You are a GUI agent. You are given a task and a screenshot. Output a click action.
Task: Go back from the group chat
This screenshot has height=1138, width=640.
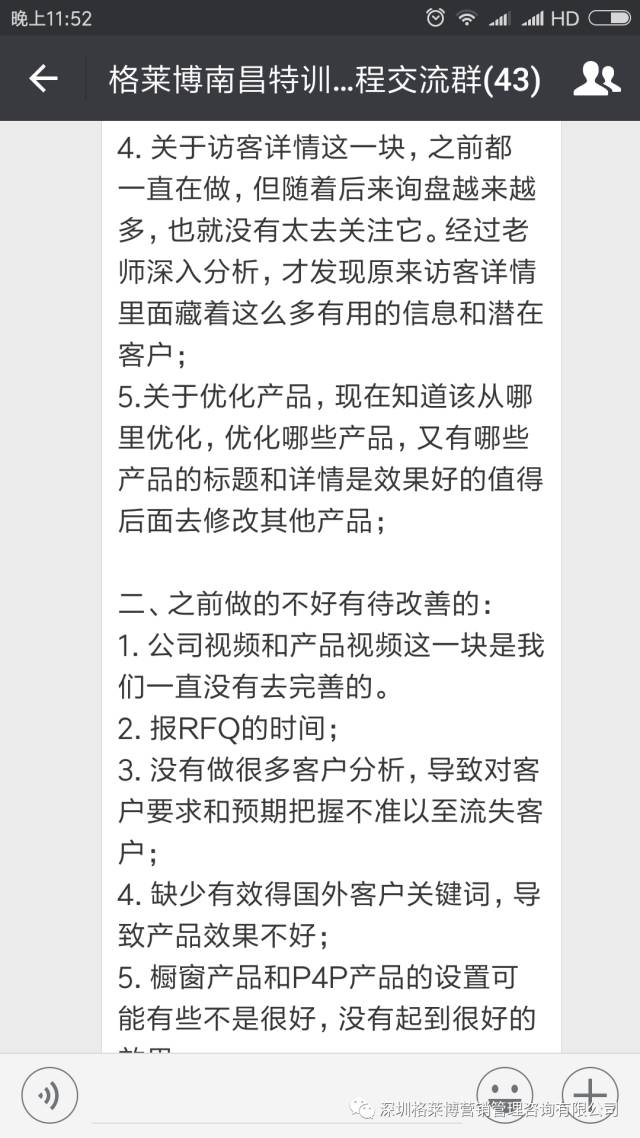click(43, 79)
